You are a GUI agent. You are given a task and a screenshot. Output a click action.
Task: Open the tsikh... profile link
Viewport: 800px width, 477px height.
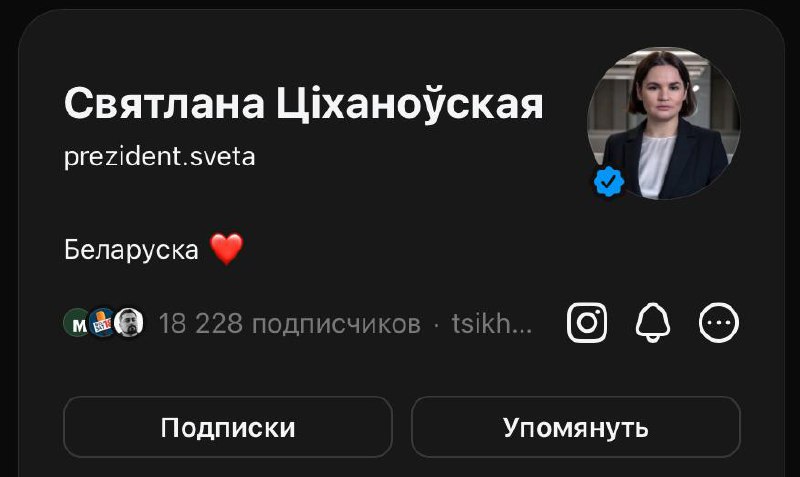click(492, 324)
